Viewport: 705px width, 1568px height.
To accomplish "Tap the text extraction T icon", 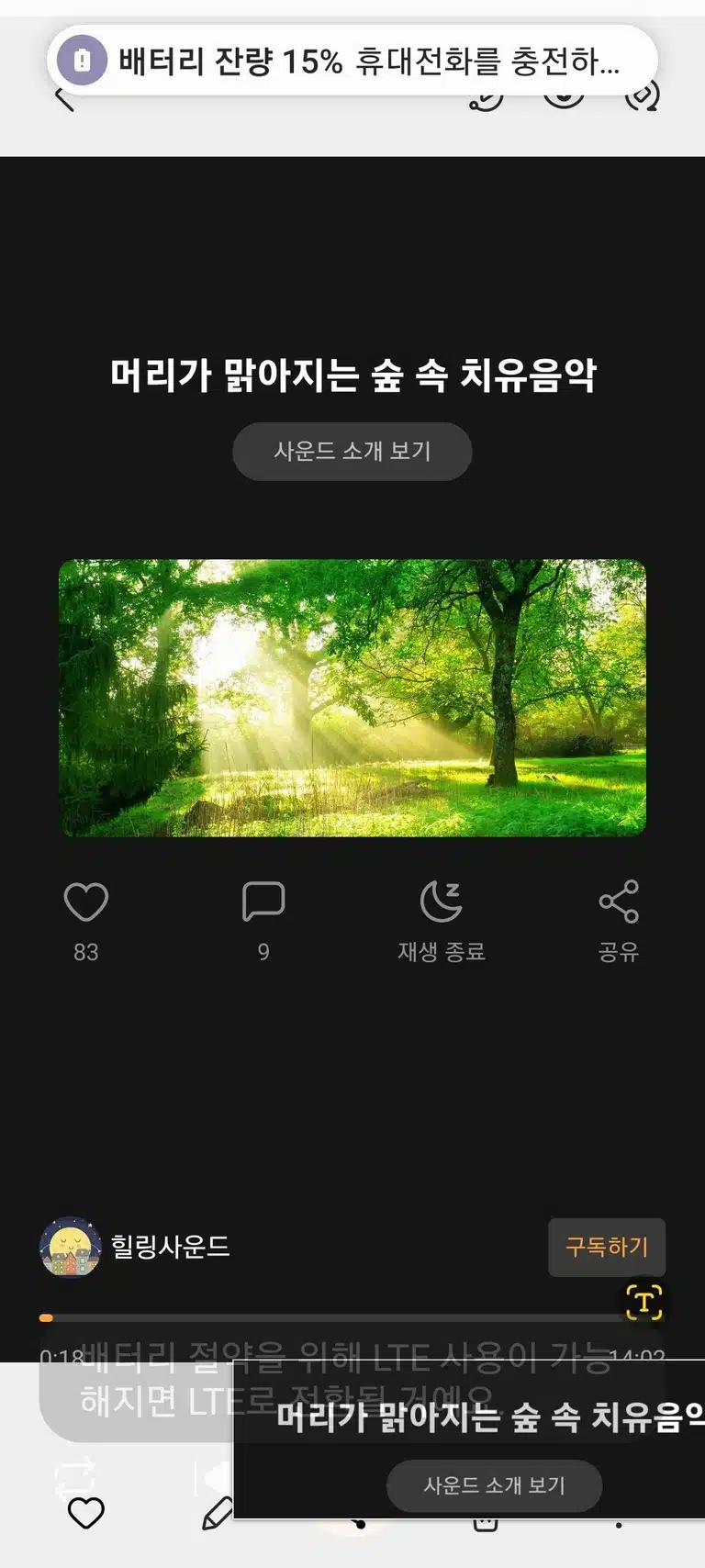I will click(x=643, y=1302).
